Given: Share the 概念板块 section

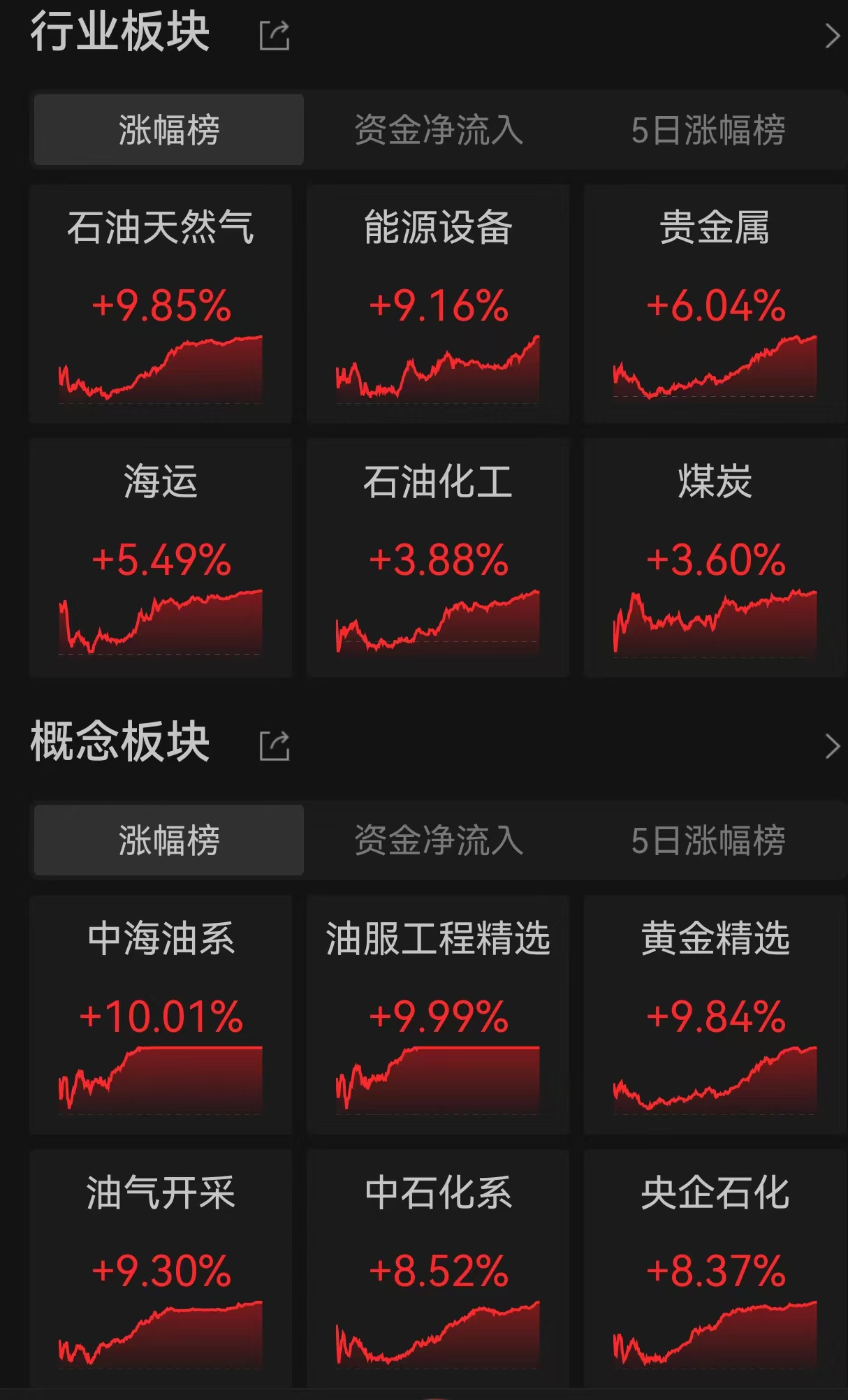Looking at the screenshot, I should (274, 745).
